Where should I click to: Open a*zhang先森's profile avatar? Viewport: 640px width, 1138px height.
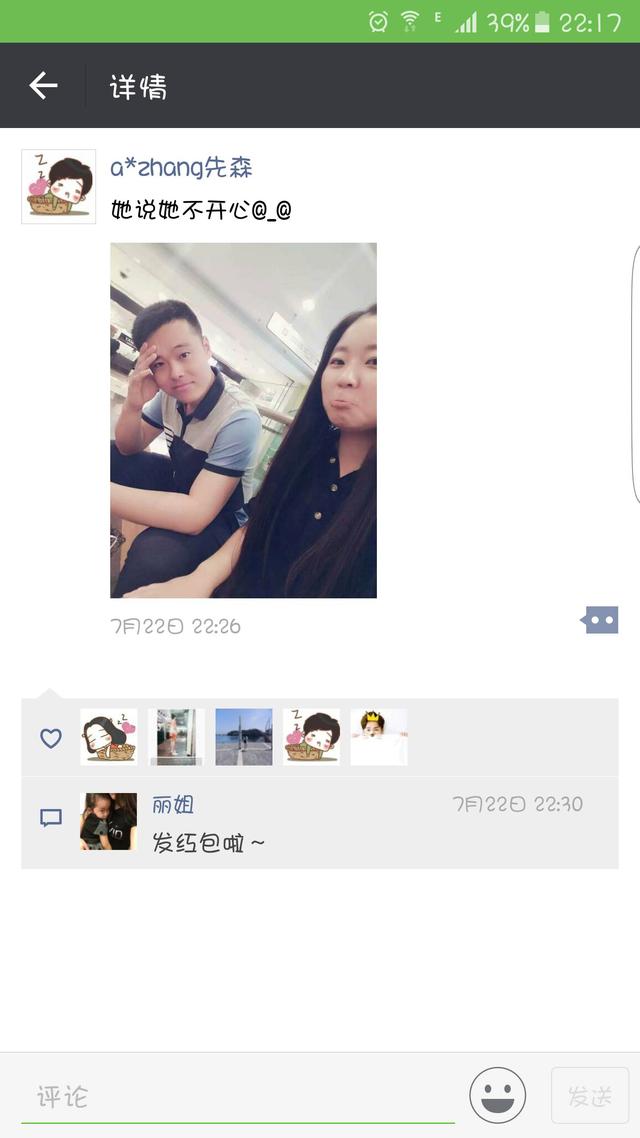[x=58, y=186]
